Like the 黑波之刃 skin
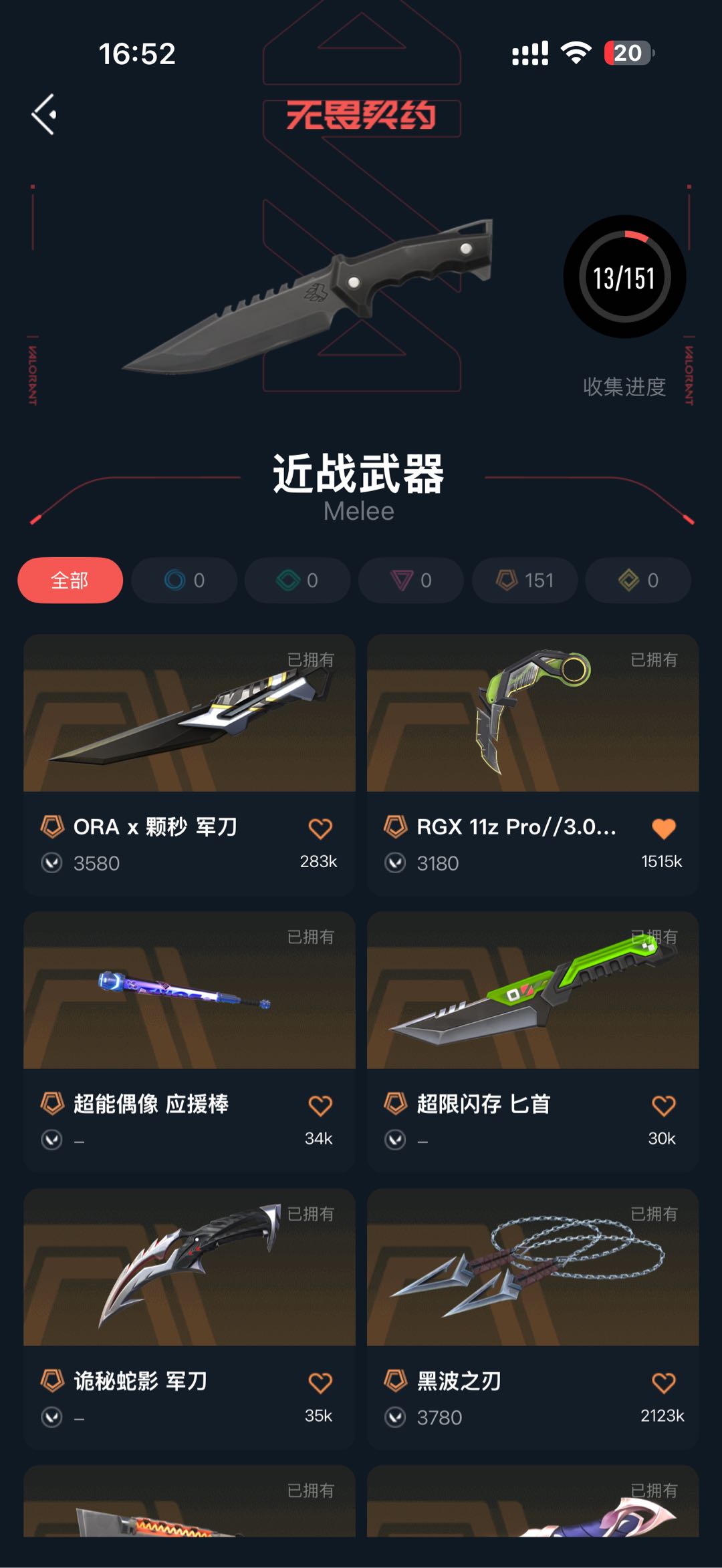722x1568 pixels. 664,1382
